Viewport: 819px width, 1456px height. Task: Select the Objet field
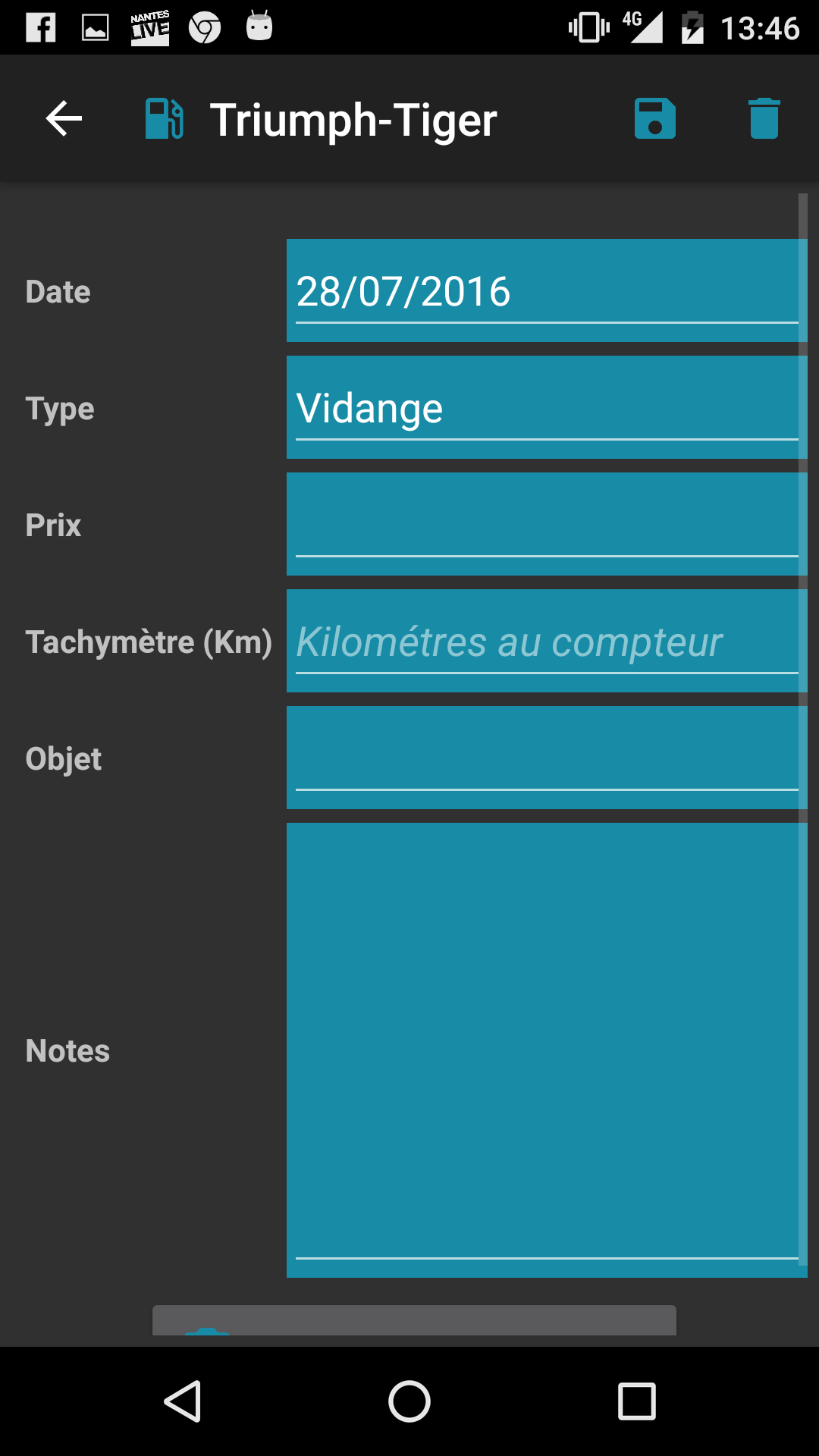click(x=546, y=758)
